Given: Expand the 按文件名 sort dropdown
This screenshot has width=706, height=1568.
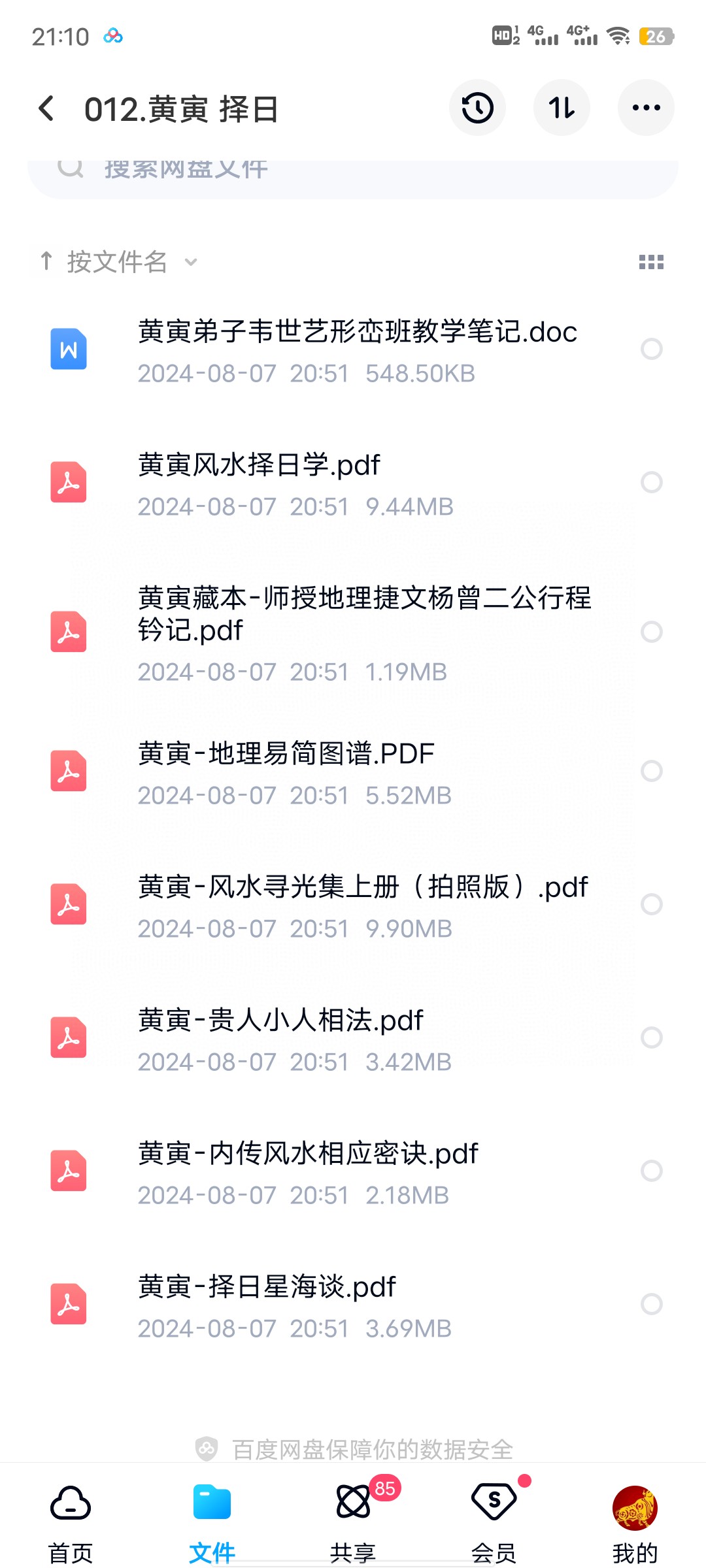Looking at the screenshot, I should (118, 262).
